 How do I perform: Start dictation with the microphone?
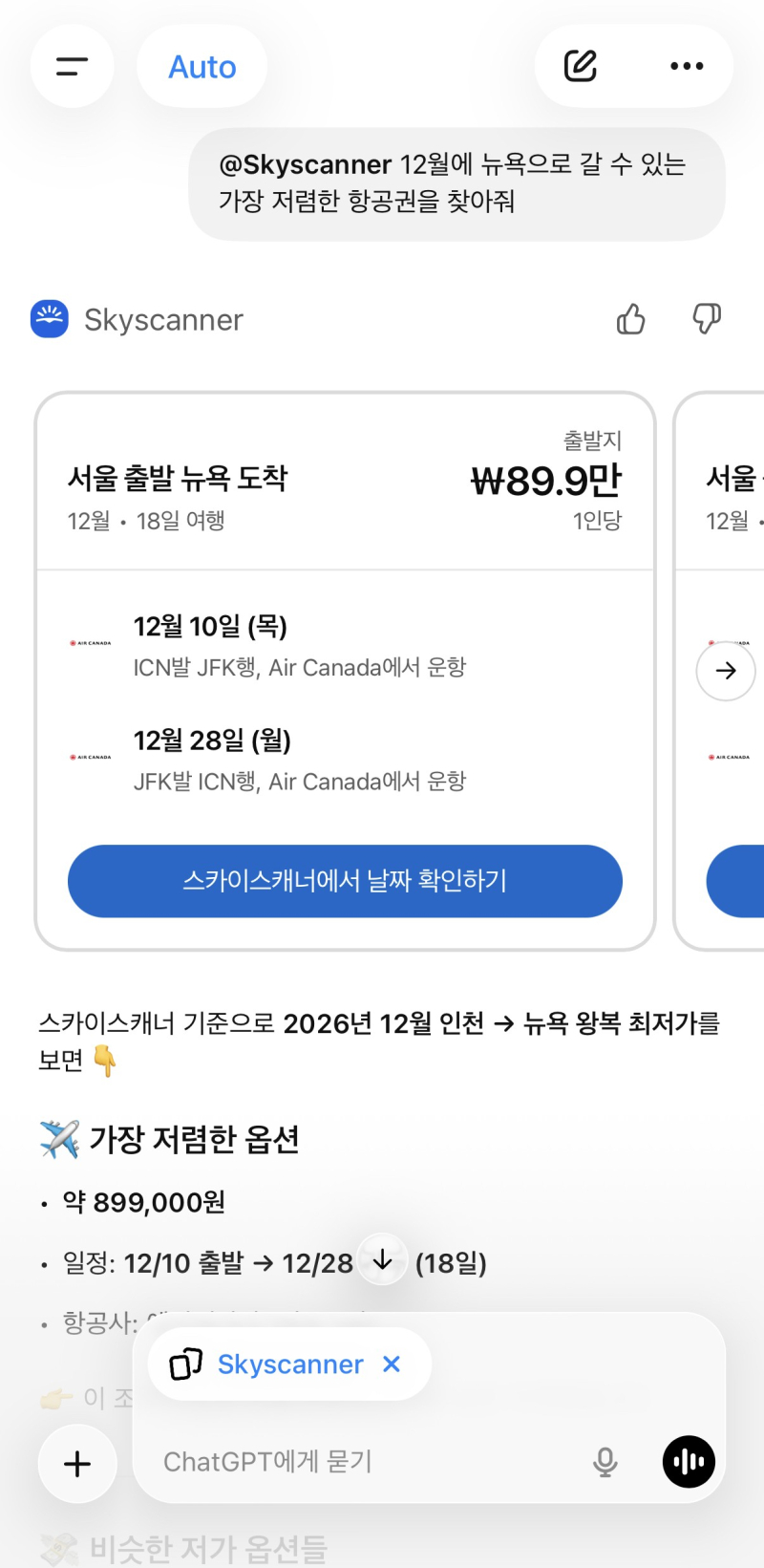[x=605, y=1462]
